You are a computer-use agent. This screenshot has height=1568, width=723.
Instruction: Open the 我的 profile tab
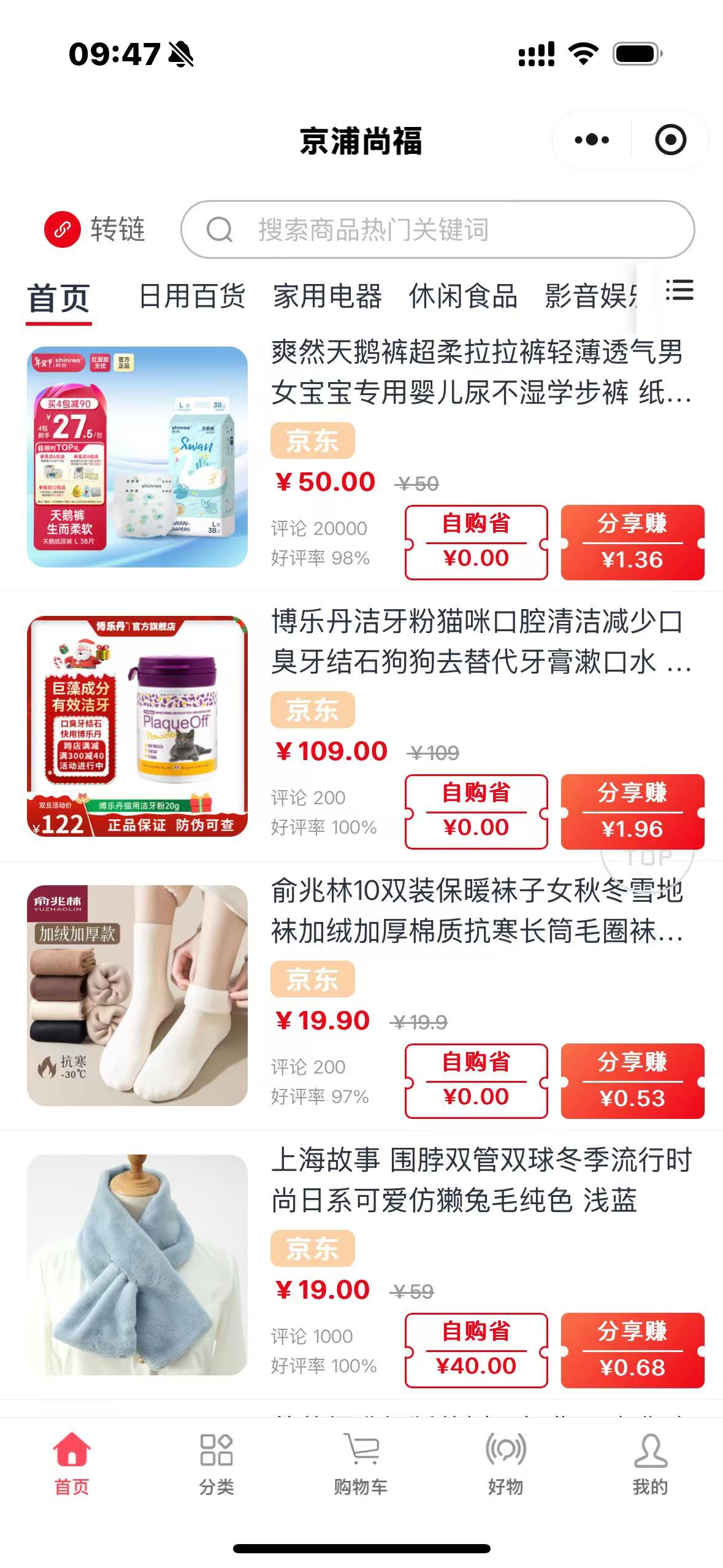click(650, 1464)
